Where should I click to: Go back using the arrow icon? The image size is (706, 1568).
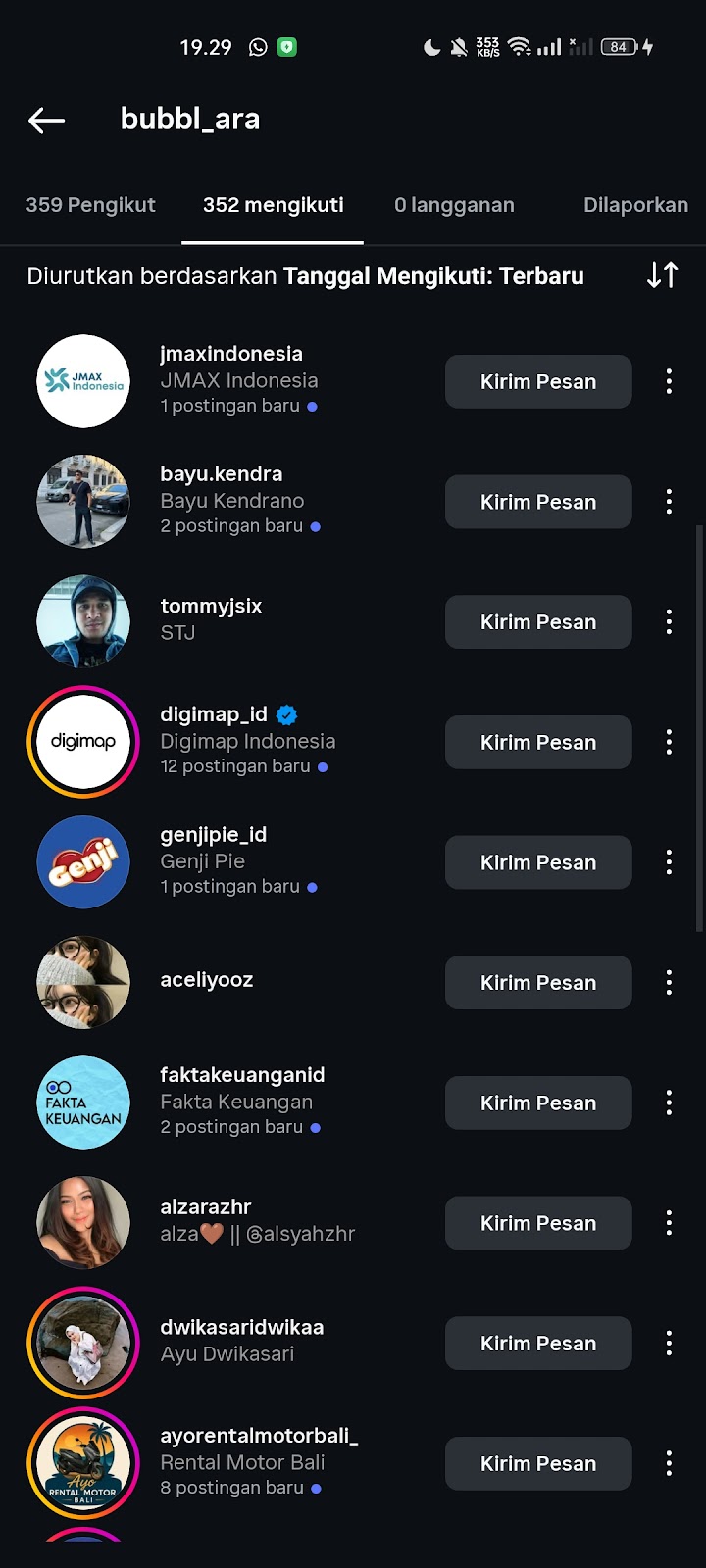tap(46, 120)
